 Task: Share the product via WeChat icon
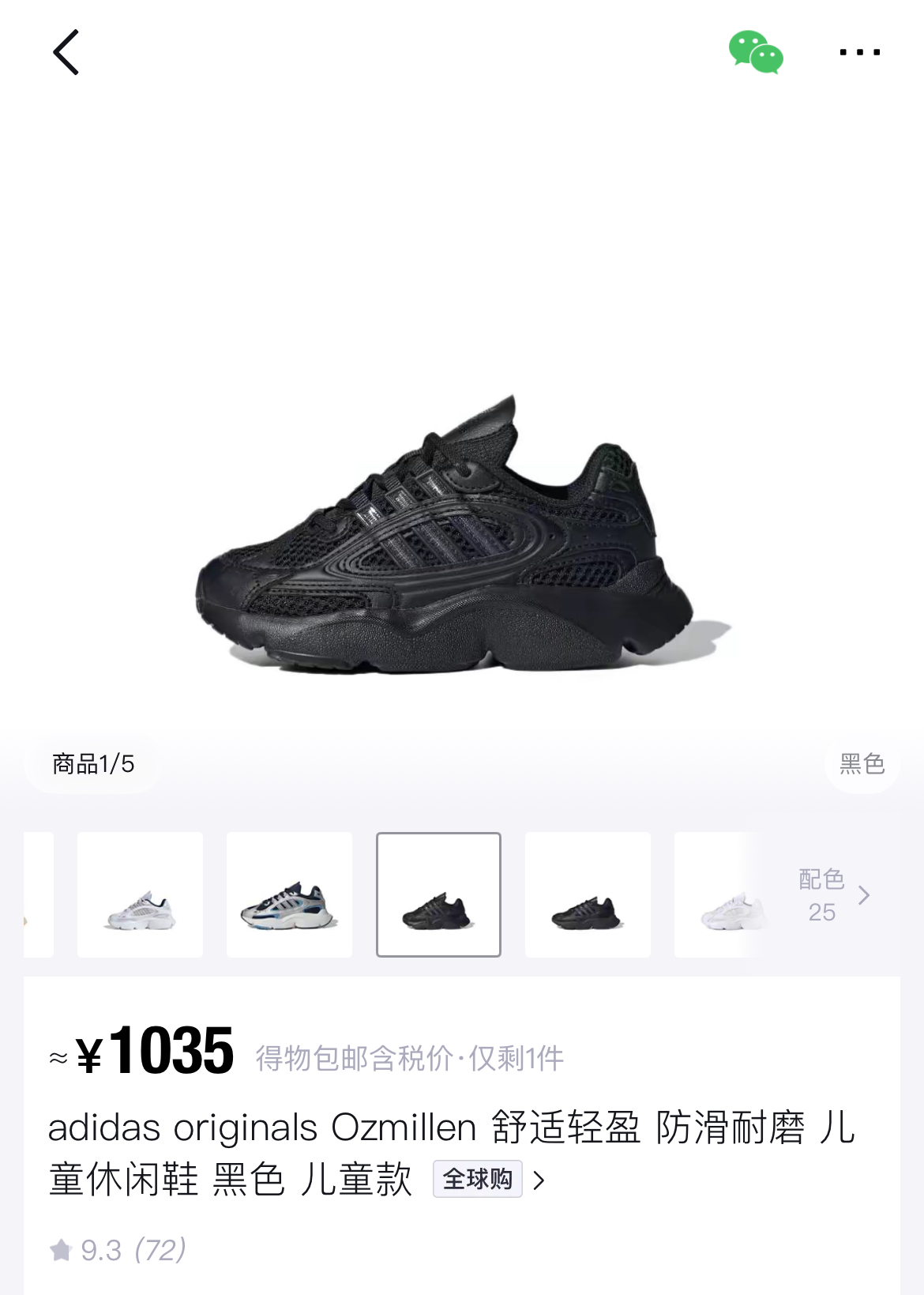pyautogui.click(x=756, y=52)
